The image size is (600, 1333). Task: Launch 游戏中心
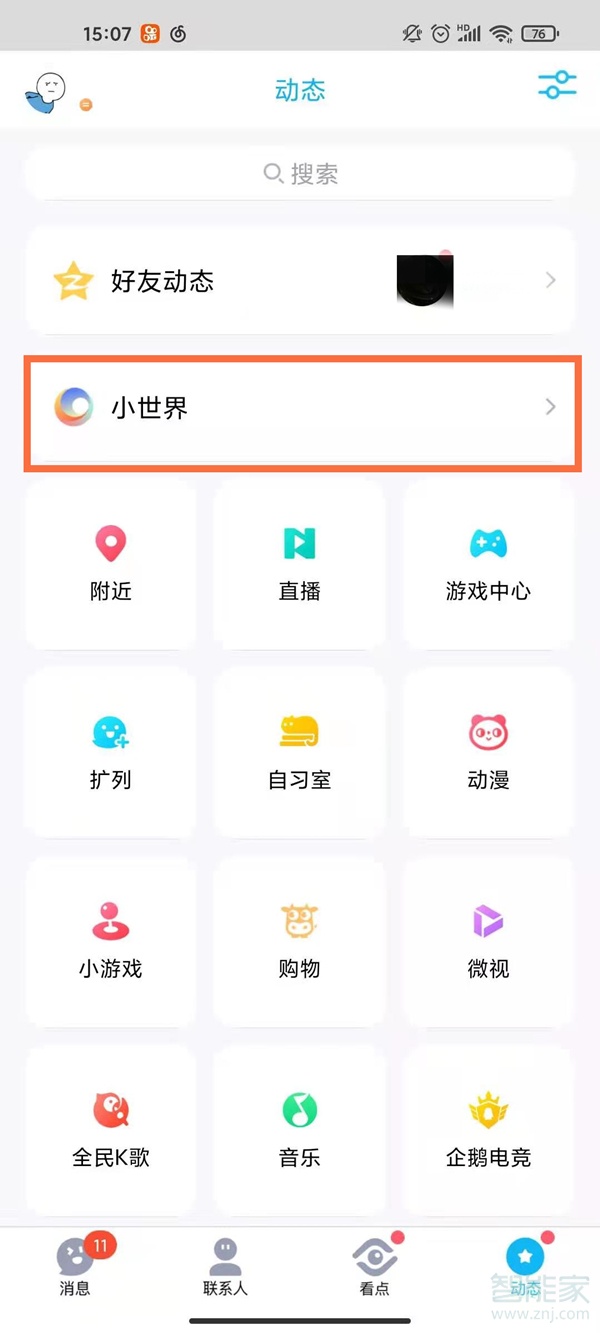[x=488, y=563]
